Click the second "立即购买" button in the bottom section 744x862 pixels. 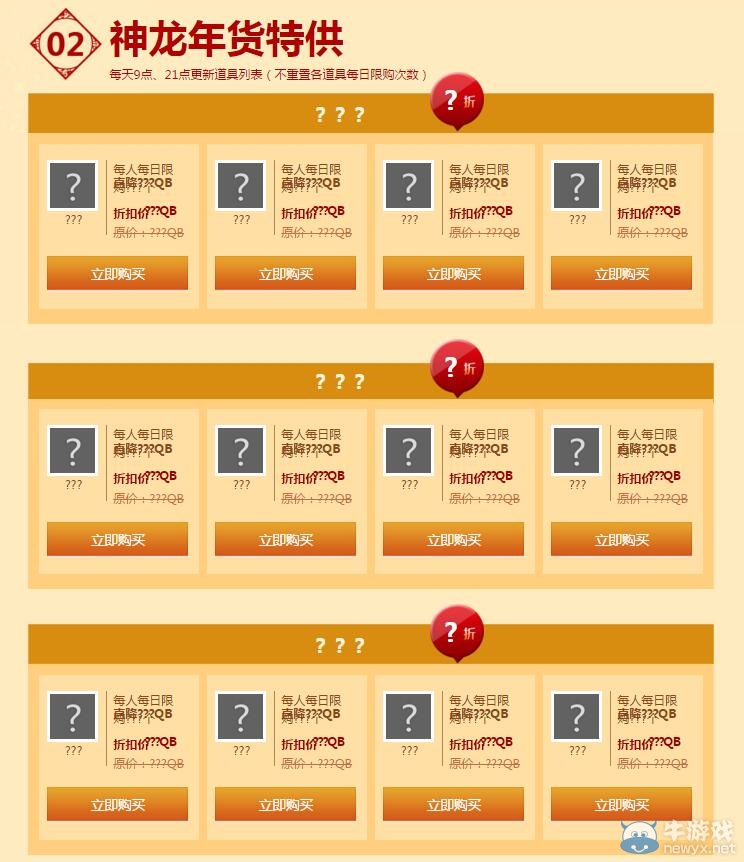[284, 803]
